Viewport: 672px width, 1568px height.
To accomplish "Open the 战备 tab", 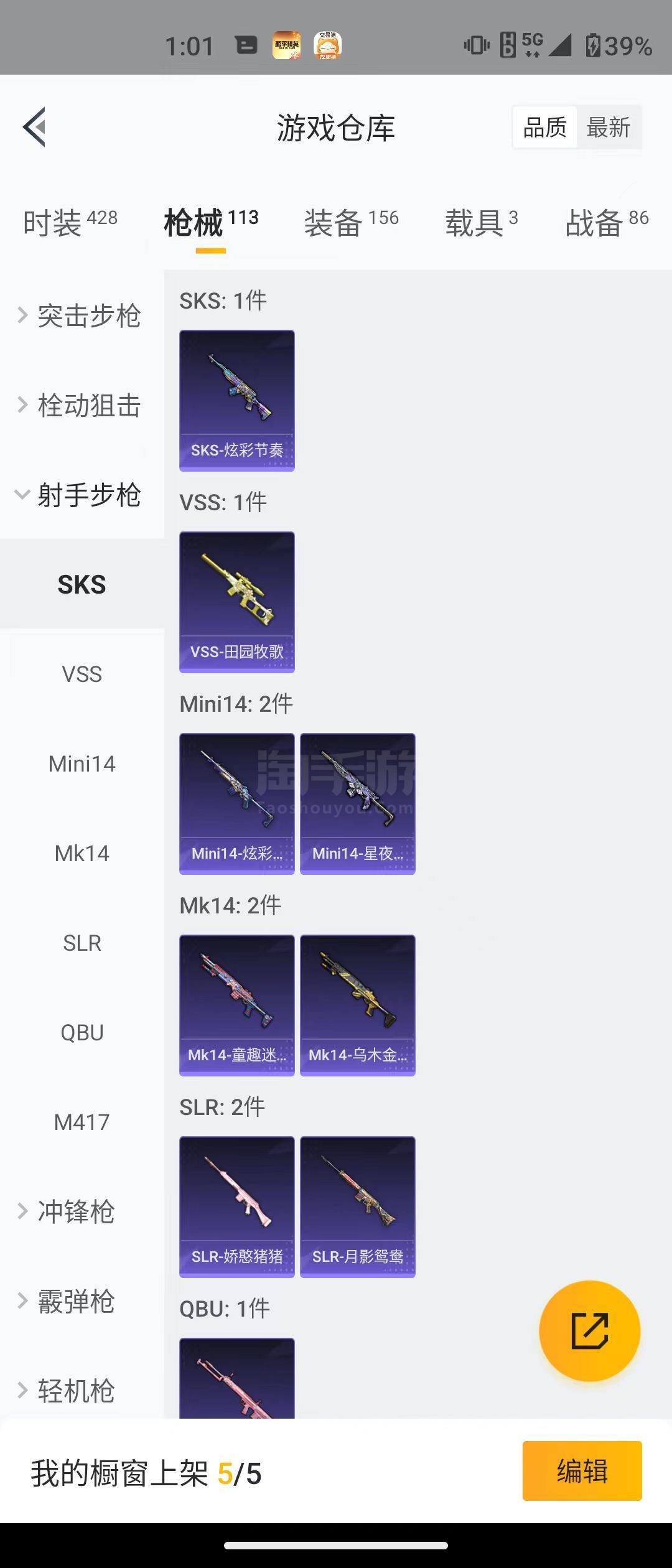I will (x=607, y=222).
